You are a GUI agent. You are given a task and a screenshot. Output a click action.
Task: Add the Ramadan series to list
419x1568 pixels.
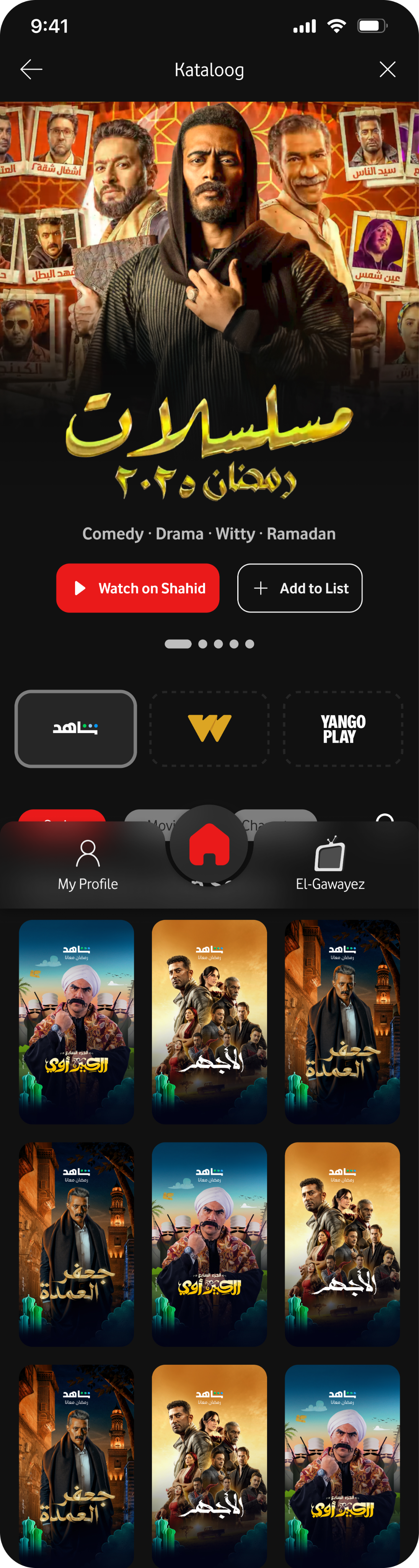tap(300, 588)
